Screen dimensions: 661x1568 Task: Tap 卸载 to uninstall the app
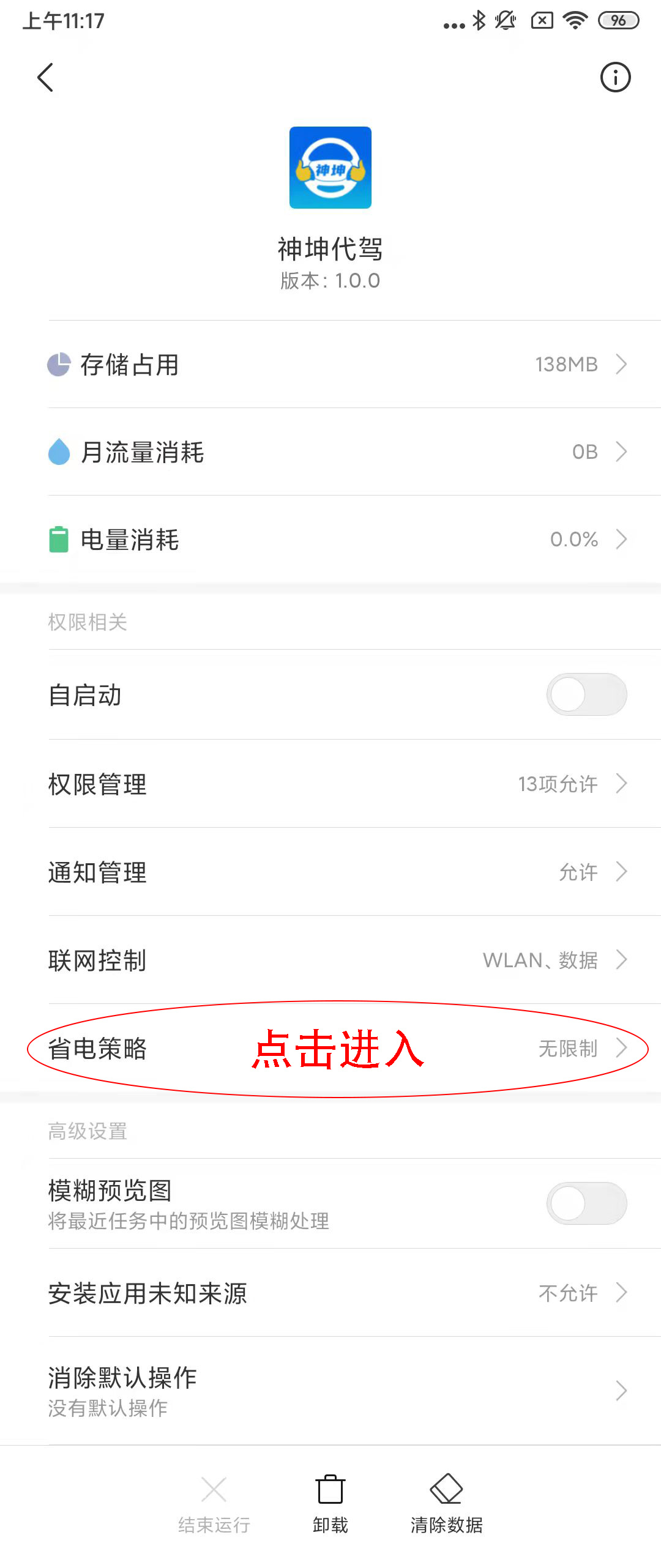click(x=330, y=1503)
